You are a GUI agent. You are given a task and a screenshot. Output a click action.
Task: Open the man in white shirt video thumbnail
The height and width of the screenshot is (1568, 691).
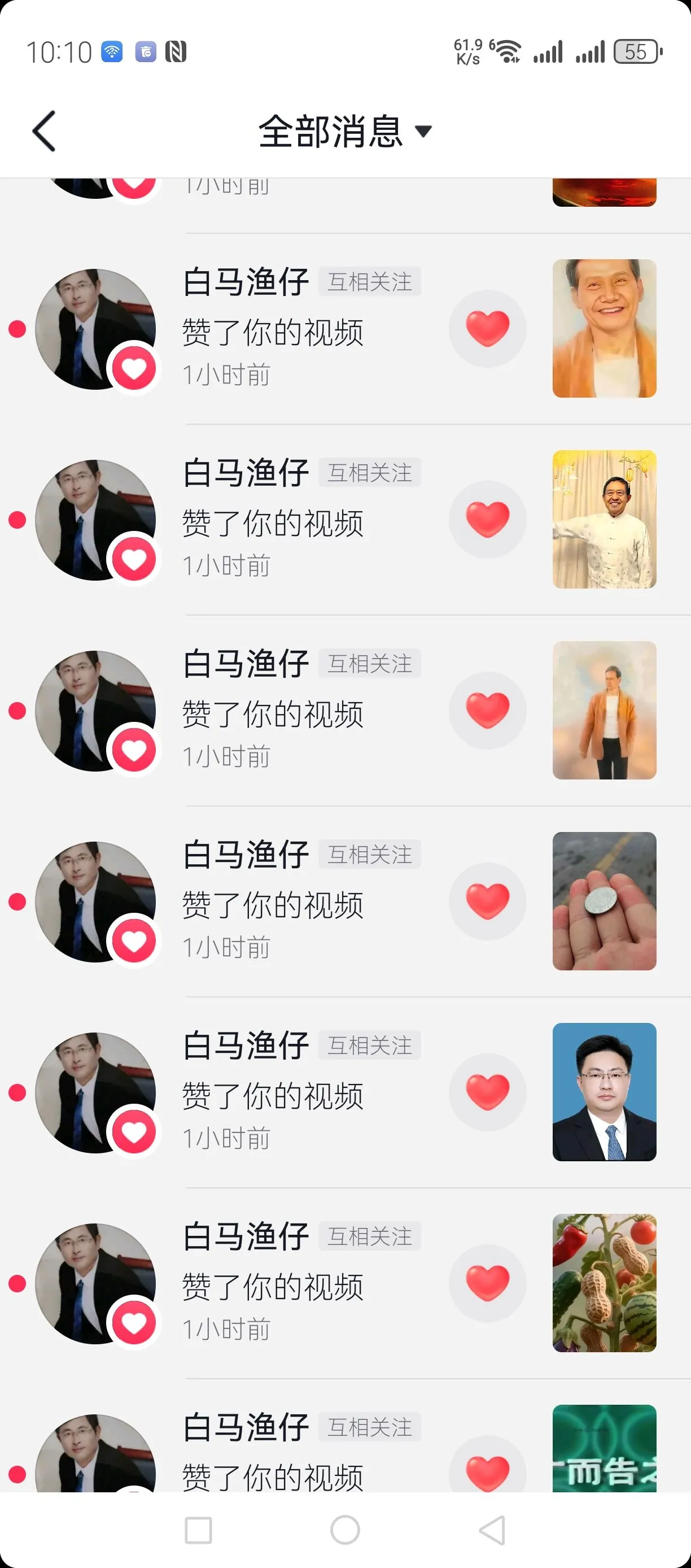(x=603, y=519)
